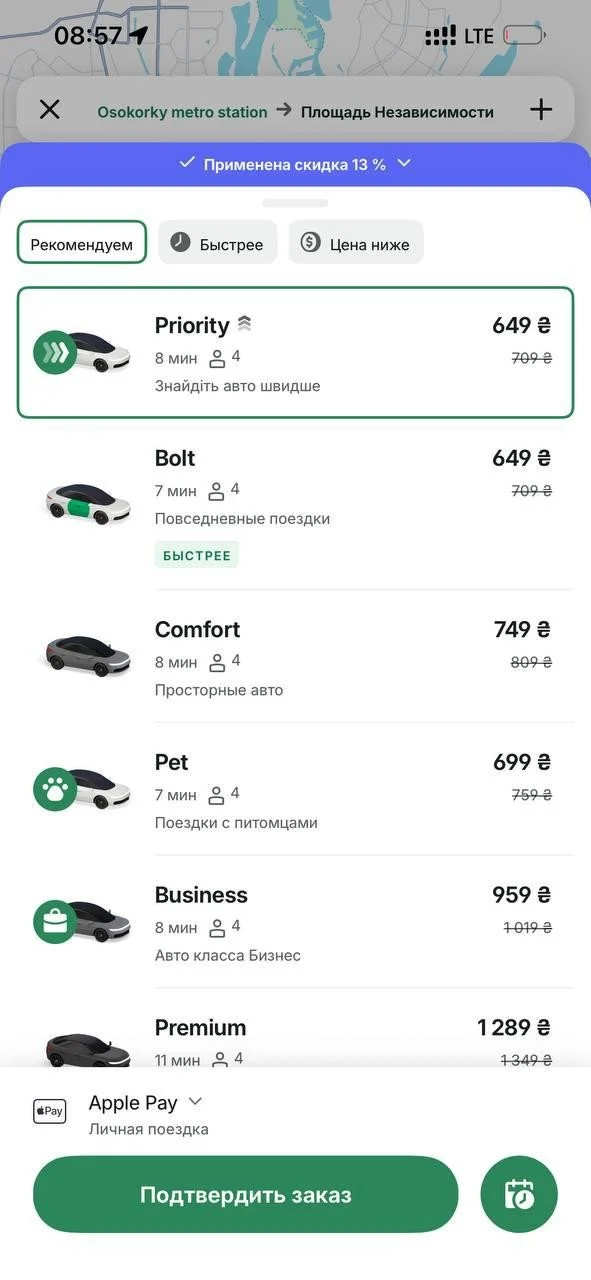Switch to the Быстрее filter
The image size is (591, 1280).
217,243
